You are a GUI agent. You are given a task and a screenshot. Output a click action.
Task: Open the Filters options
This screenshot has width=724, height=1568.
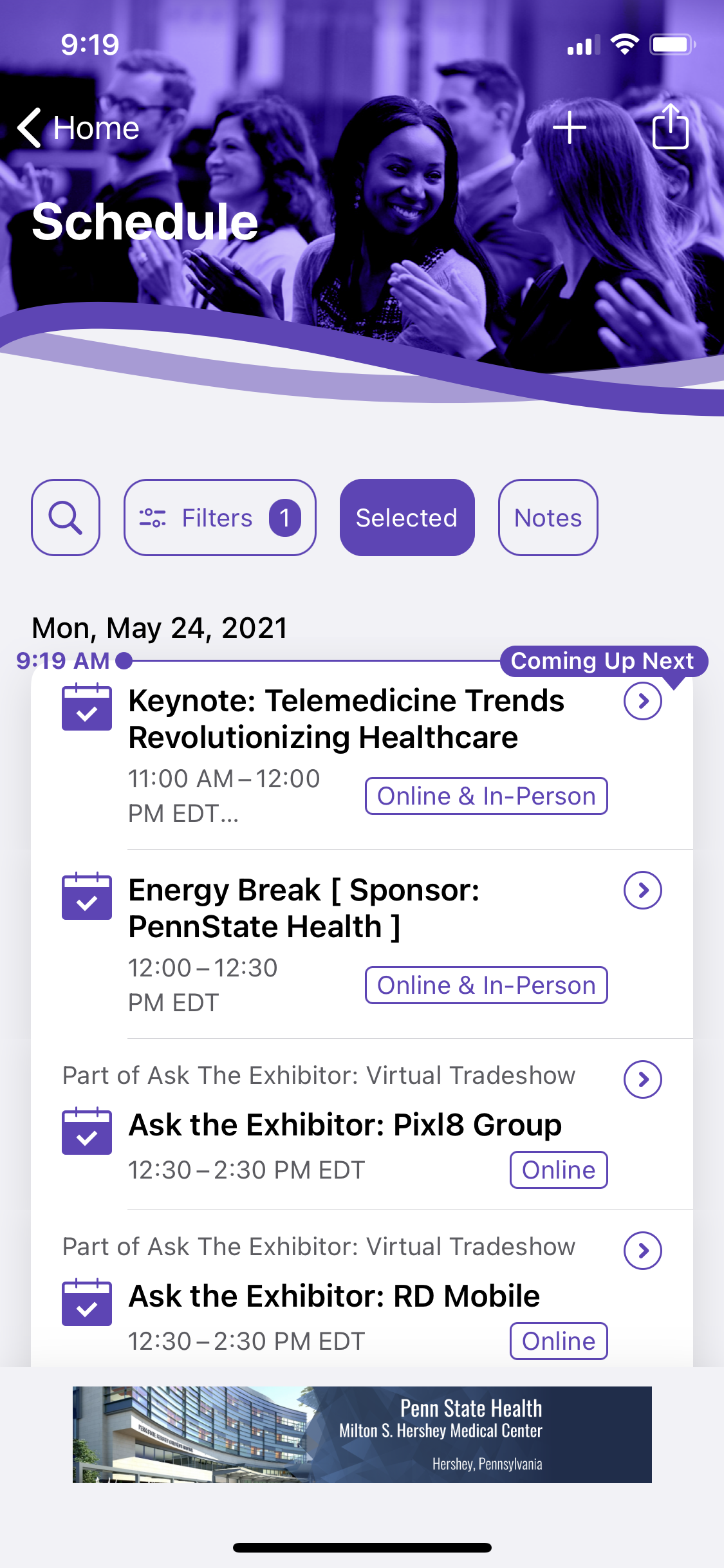220,518
